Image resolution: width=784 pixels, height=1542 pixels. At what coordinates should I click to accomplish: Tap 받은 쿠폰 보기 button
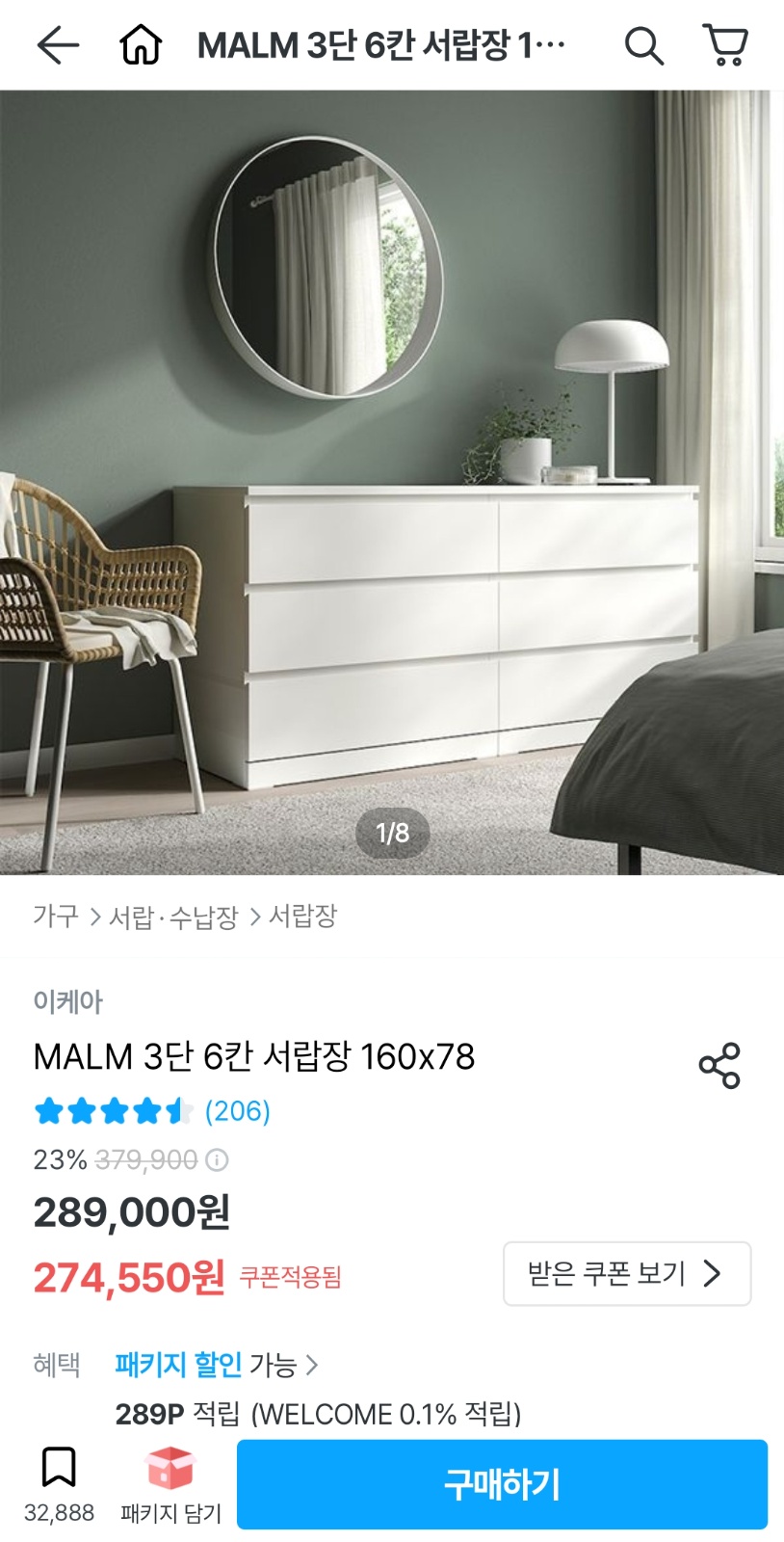point(626,1274)
